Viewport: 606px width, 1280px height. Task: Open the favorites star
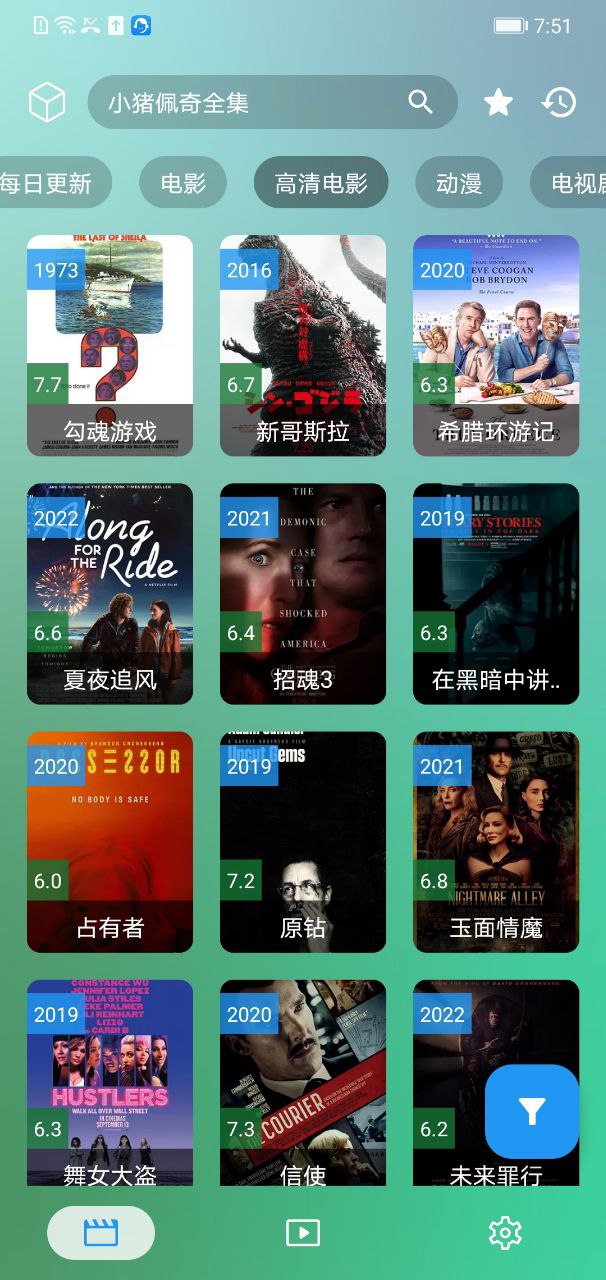point(498,102)
